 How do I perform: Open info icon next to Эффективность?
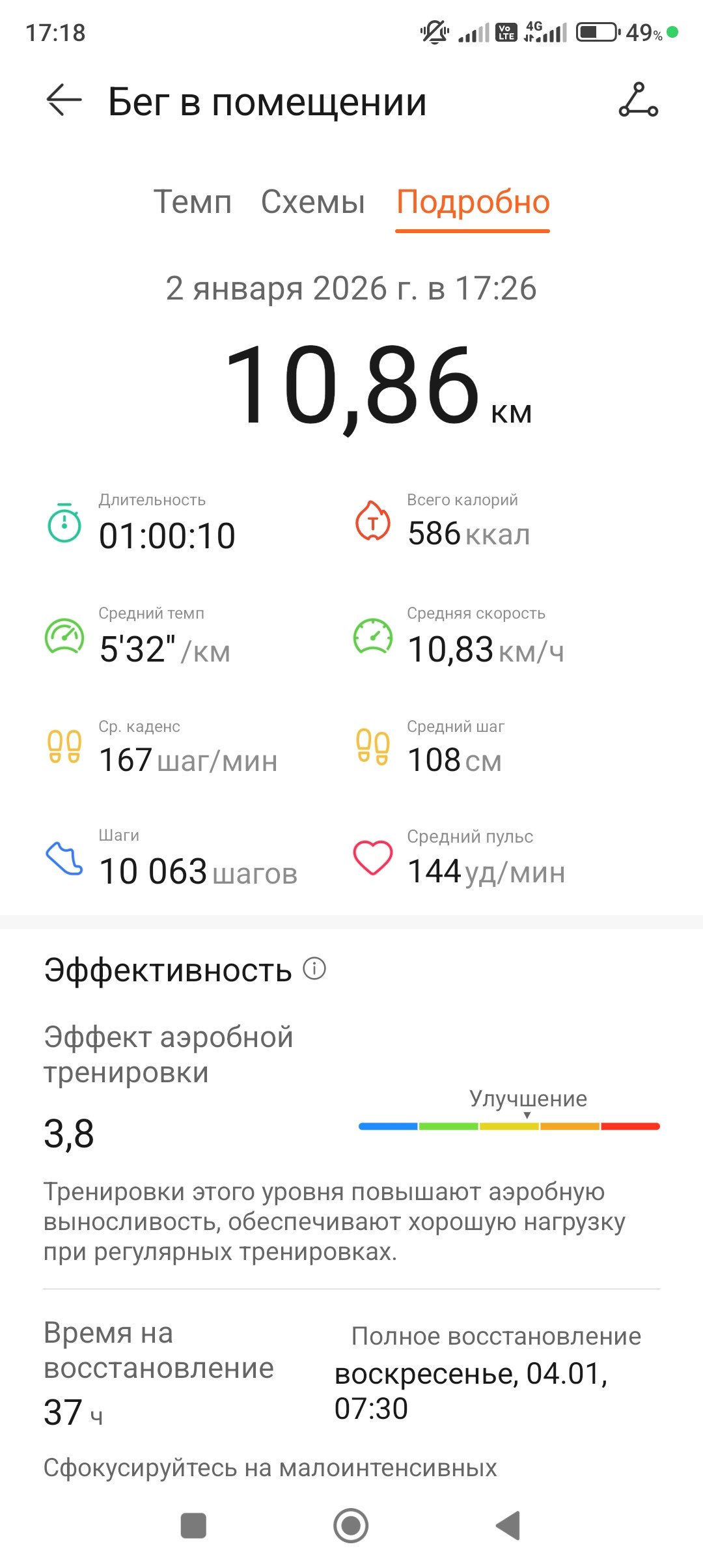314,969
